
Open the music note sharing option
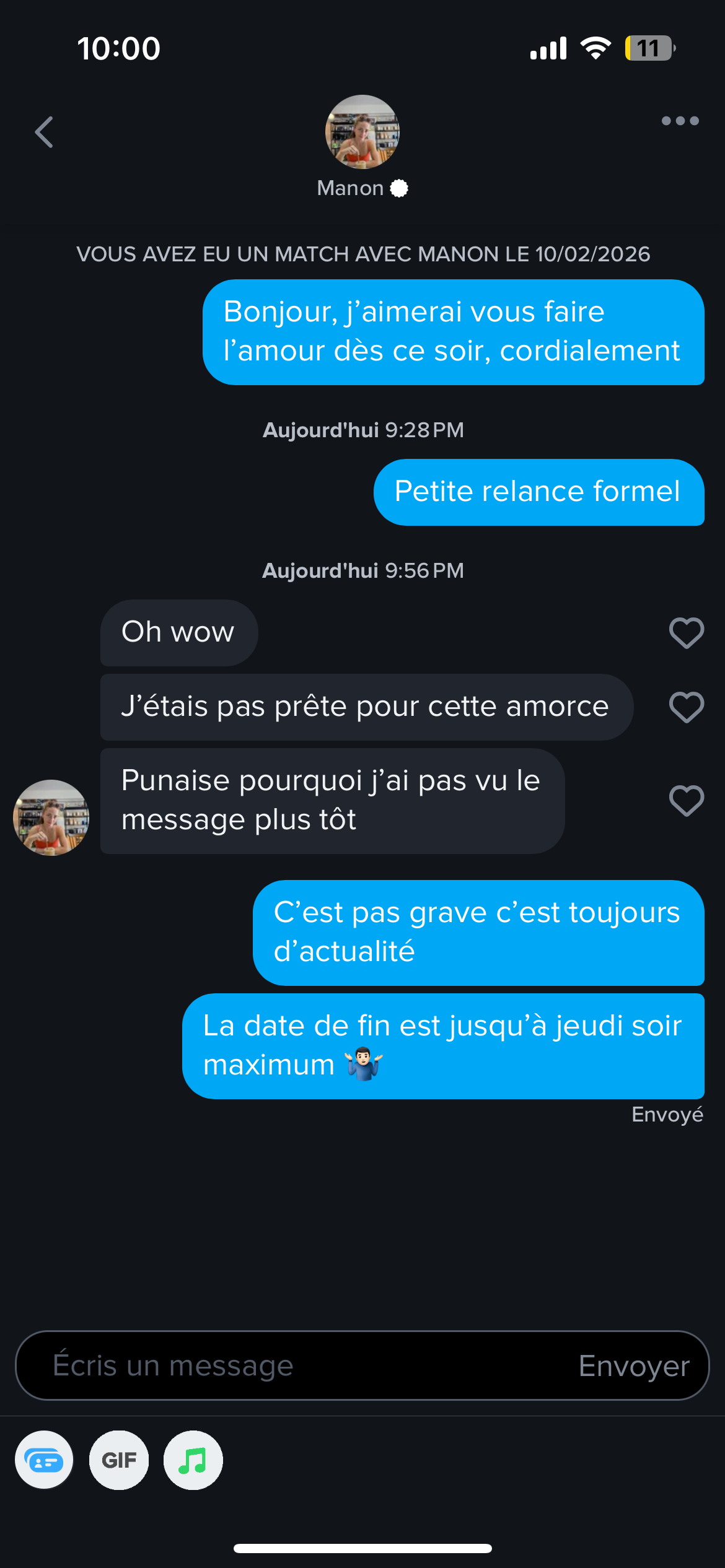point(193,1460)
